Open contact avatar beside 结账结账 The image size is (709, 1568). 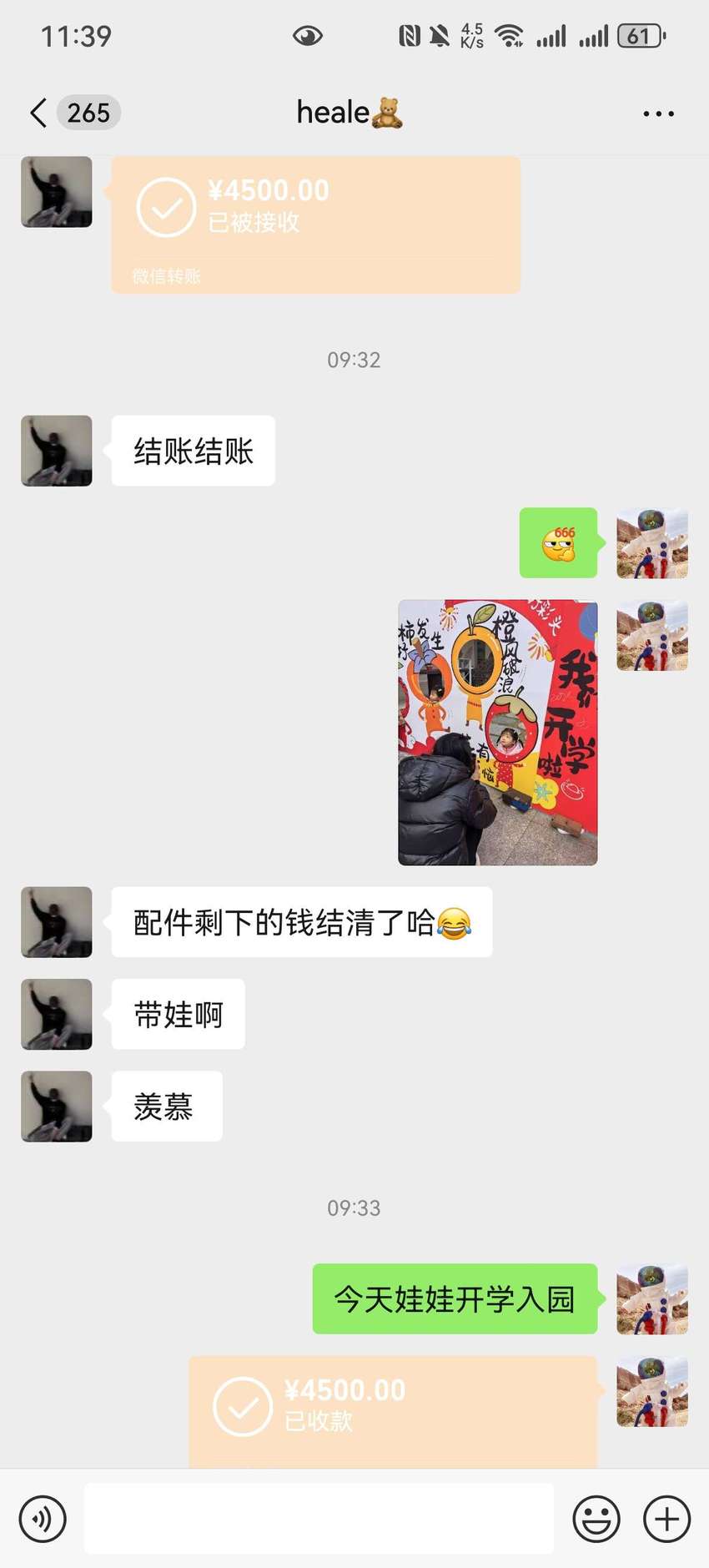57,451
